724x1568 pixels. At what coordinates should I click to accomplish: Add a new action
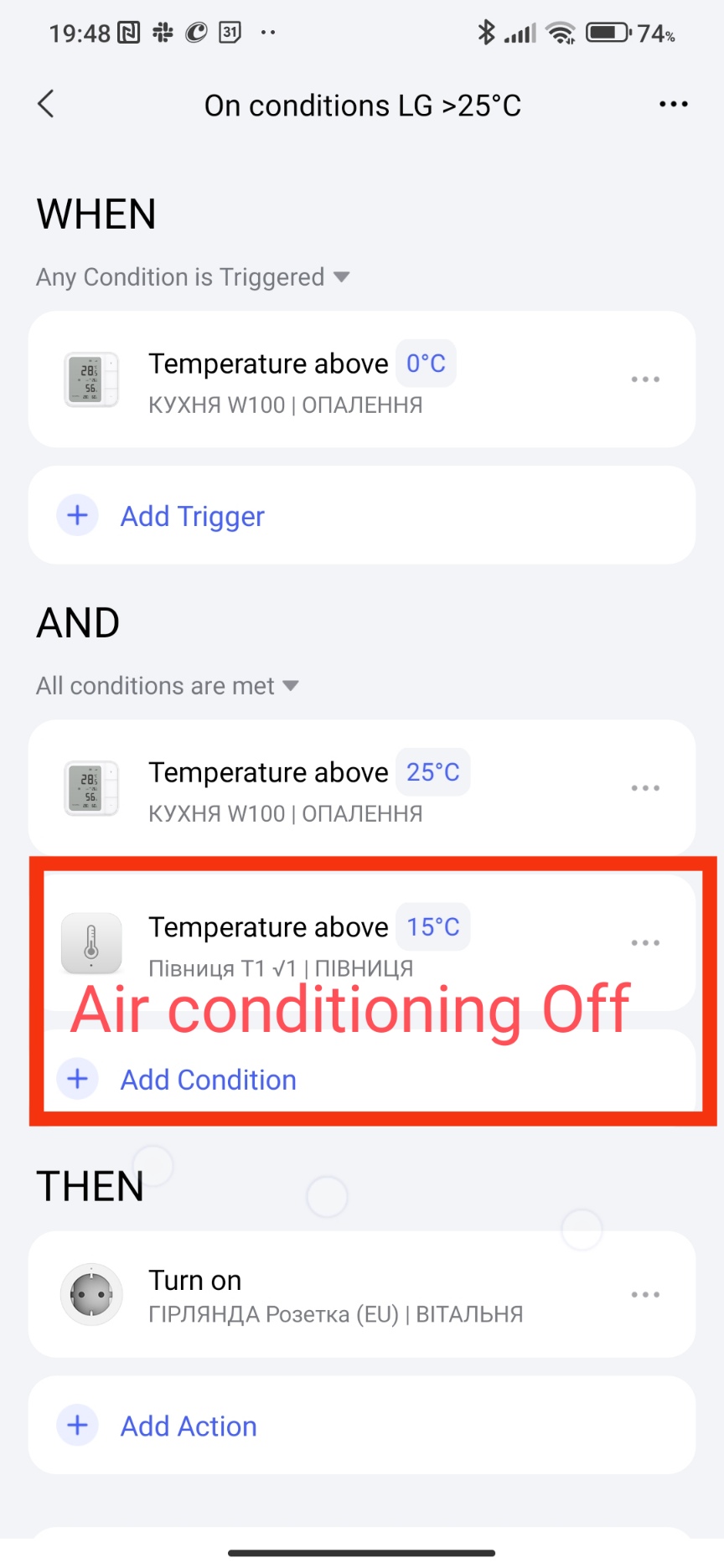189,1426
